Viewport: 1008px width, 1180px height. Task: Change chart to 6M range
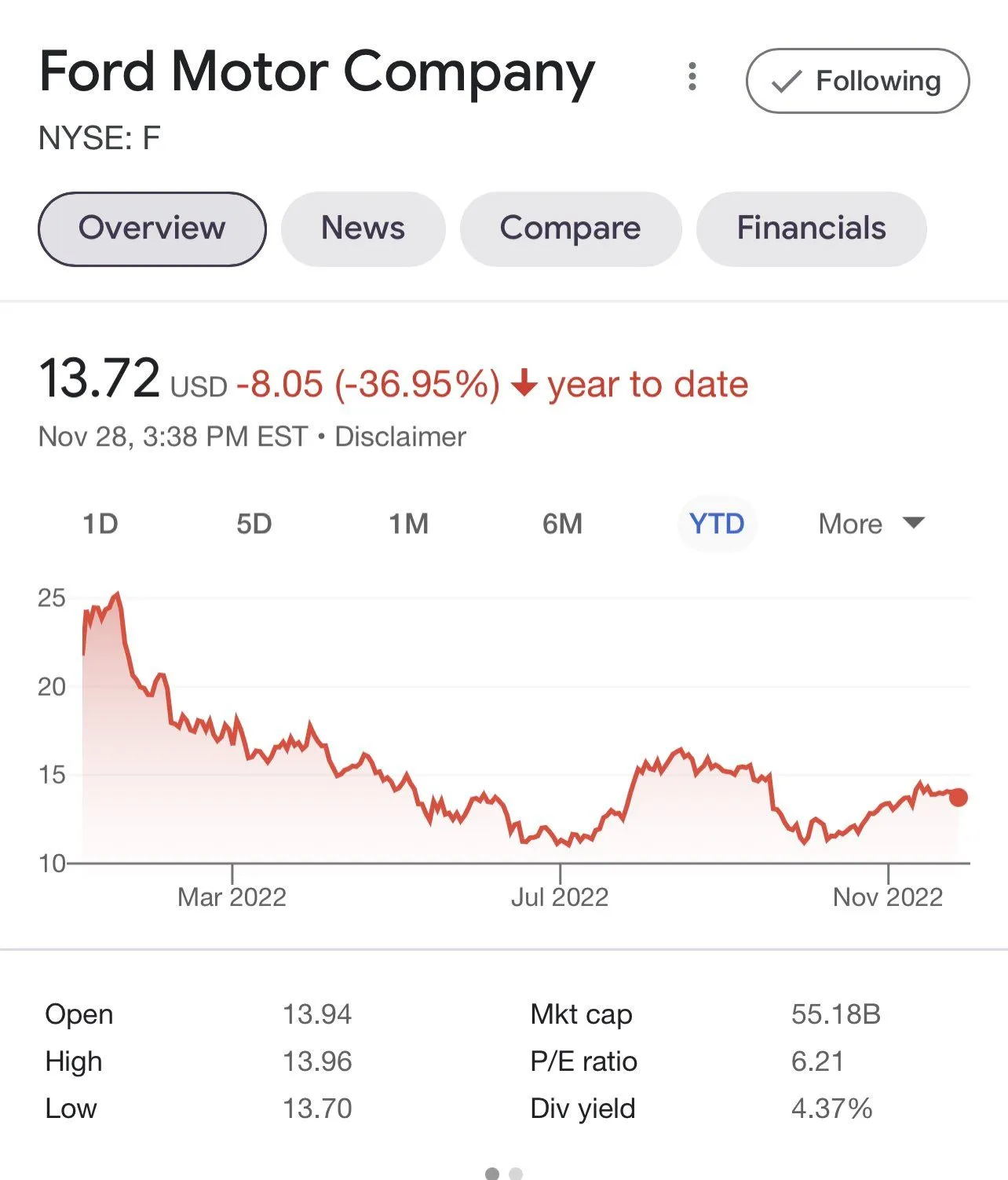pyautogui.click(x=562, y=524)
